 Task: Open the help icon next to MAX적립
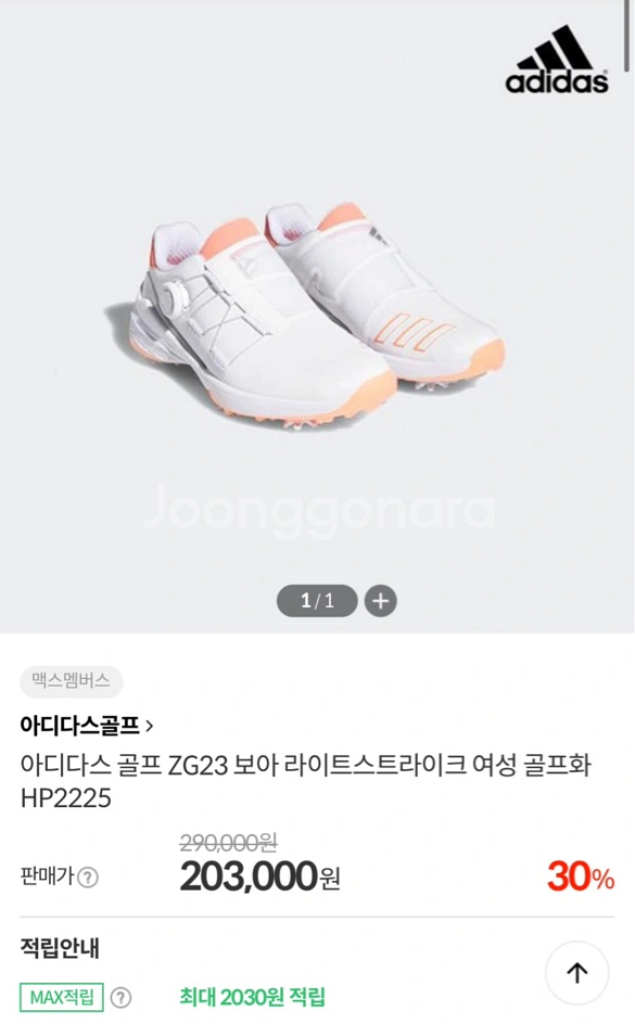(121, 997)
